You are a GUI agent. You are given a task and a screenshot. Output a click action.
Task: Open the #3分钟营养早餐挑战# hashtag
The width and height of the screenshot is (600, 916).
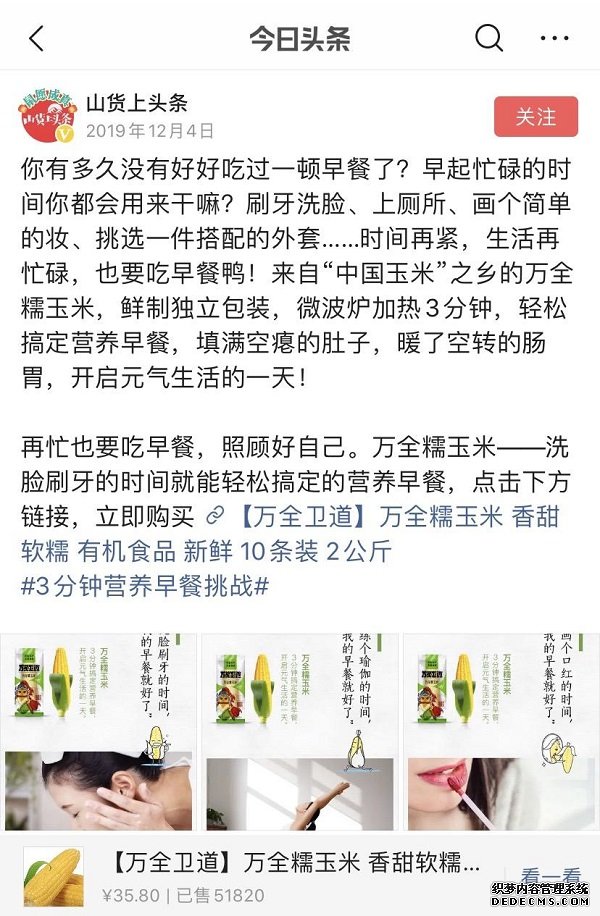tap(145, 587)
